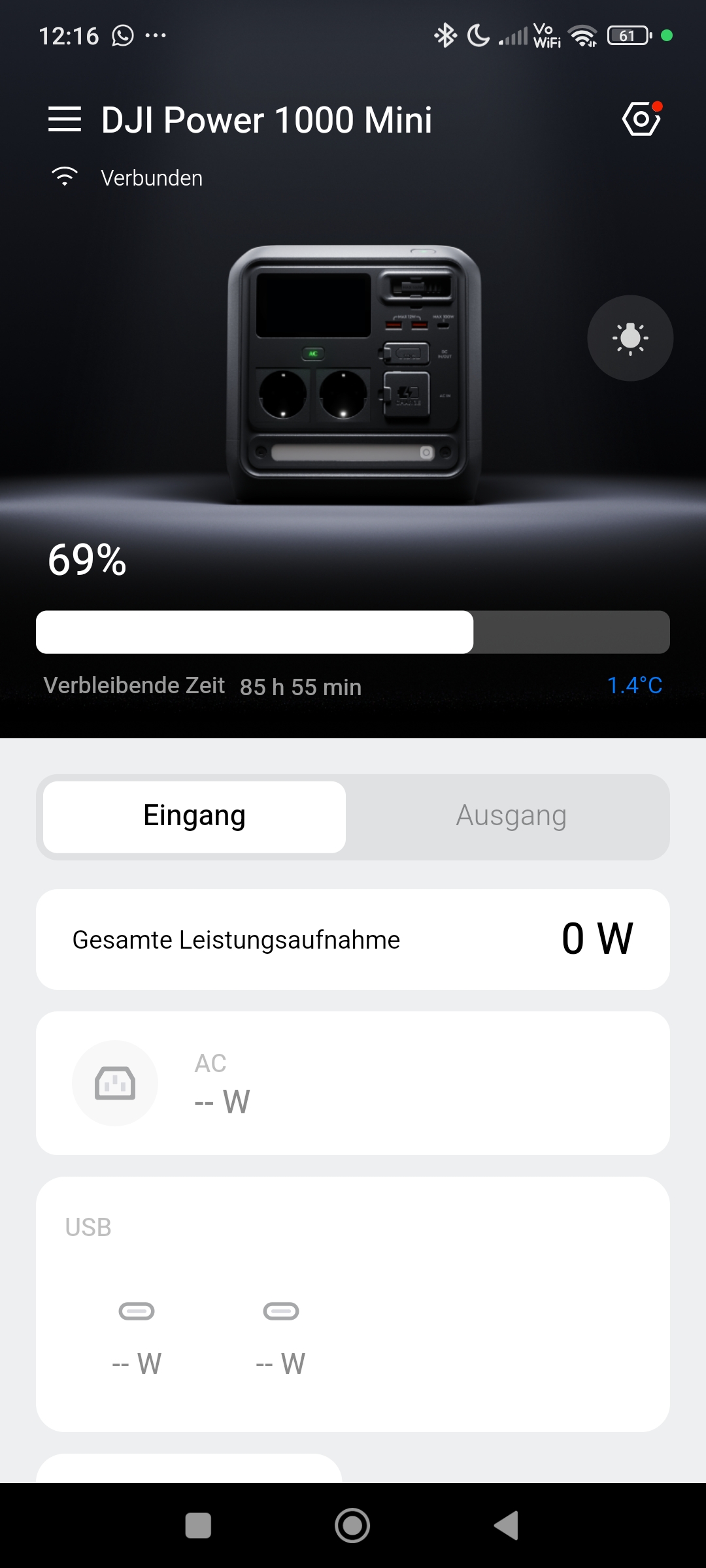Viewport: 706px width, 1568px height.
Task: Tap the system home button
Action: [352, 1526]
